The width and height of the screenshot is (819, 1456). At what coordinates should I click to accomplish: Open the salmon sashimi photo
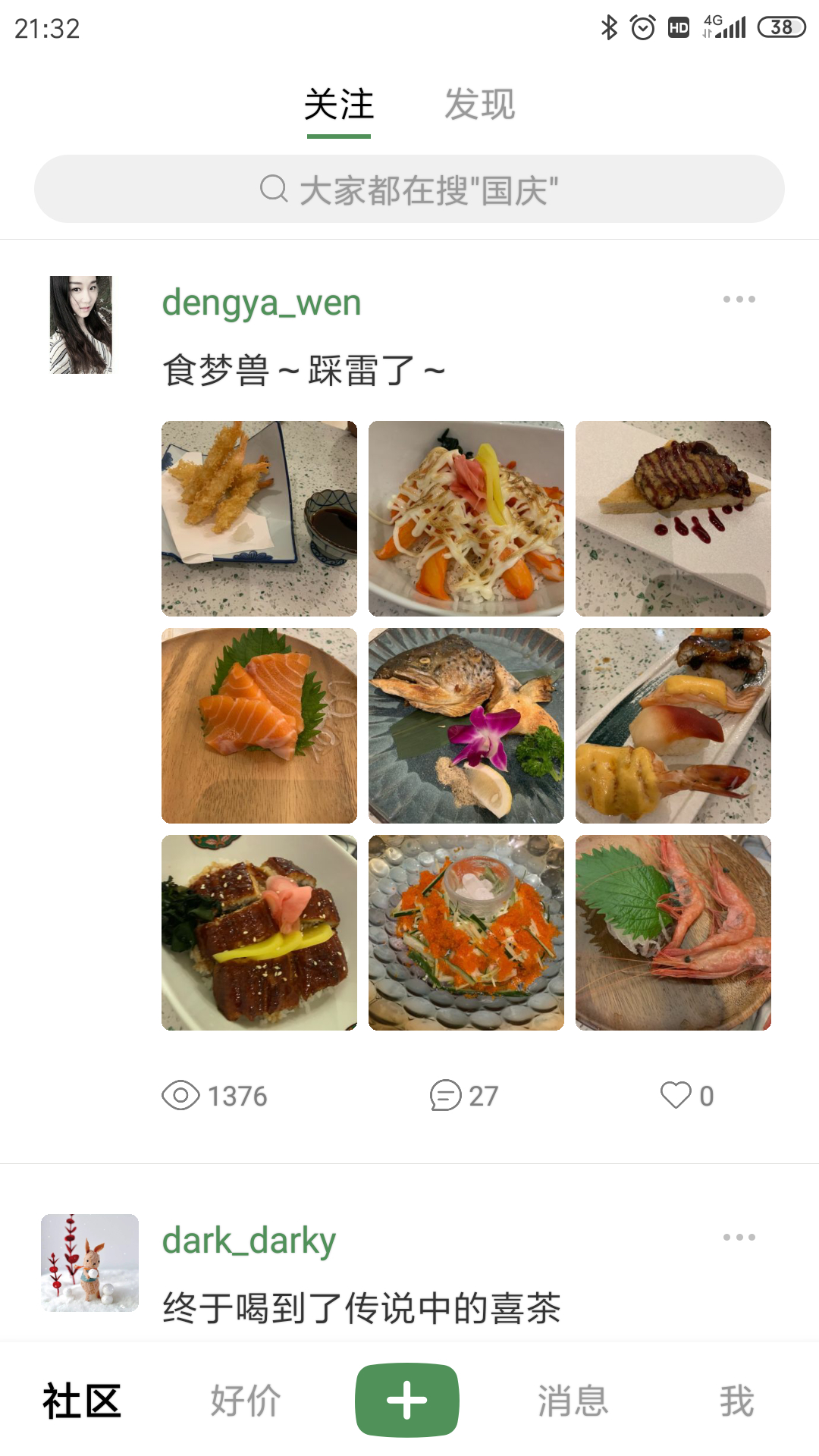click(259, 726)
